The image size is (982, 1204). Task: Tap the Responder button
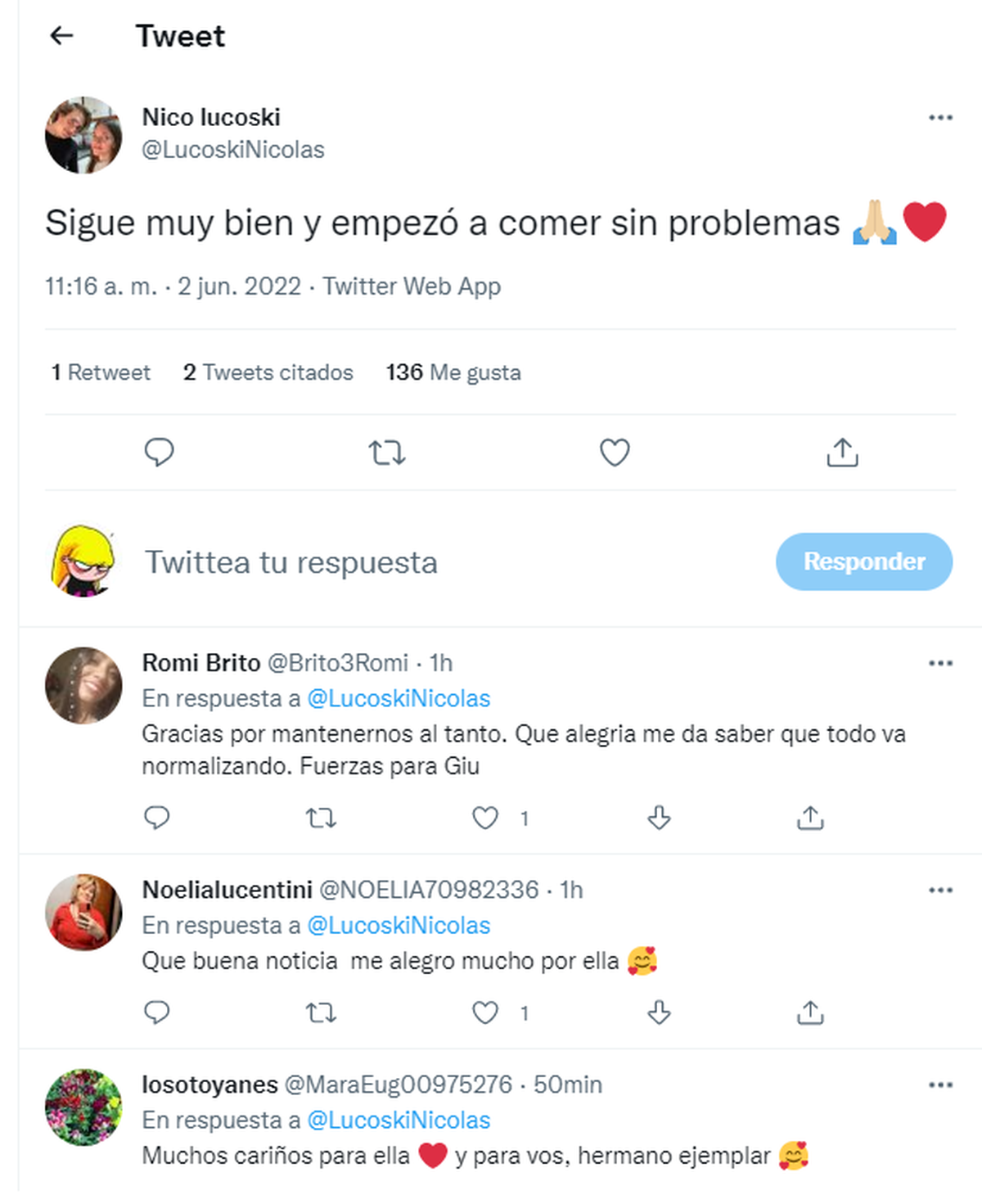[863, 561]
